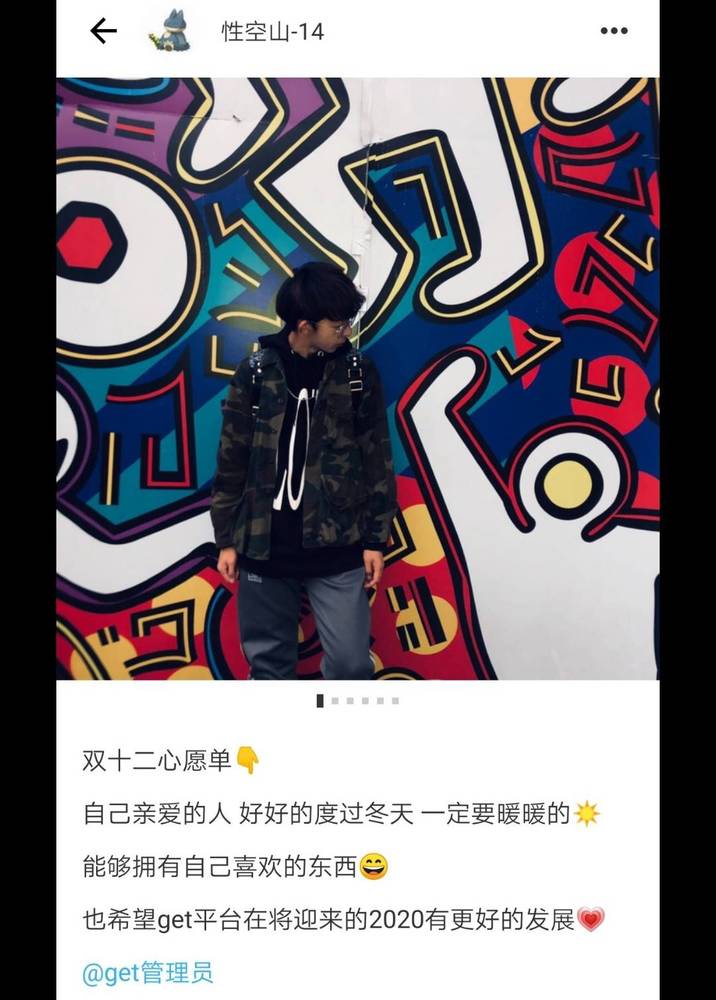
Task: Go back using the arrow icon
Action: 103,32
